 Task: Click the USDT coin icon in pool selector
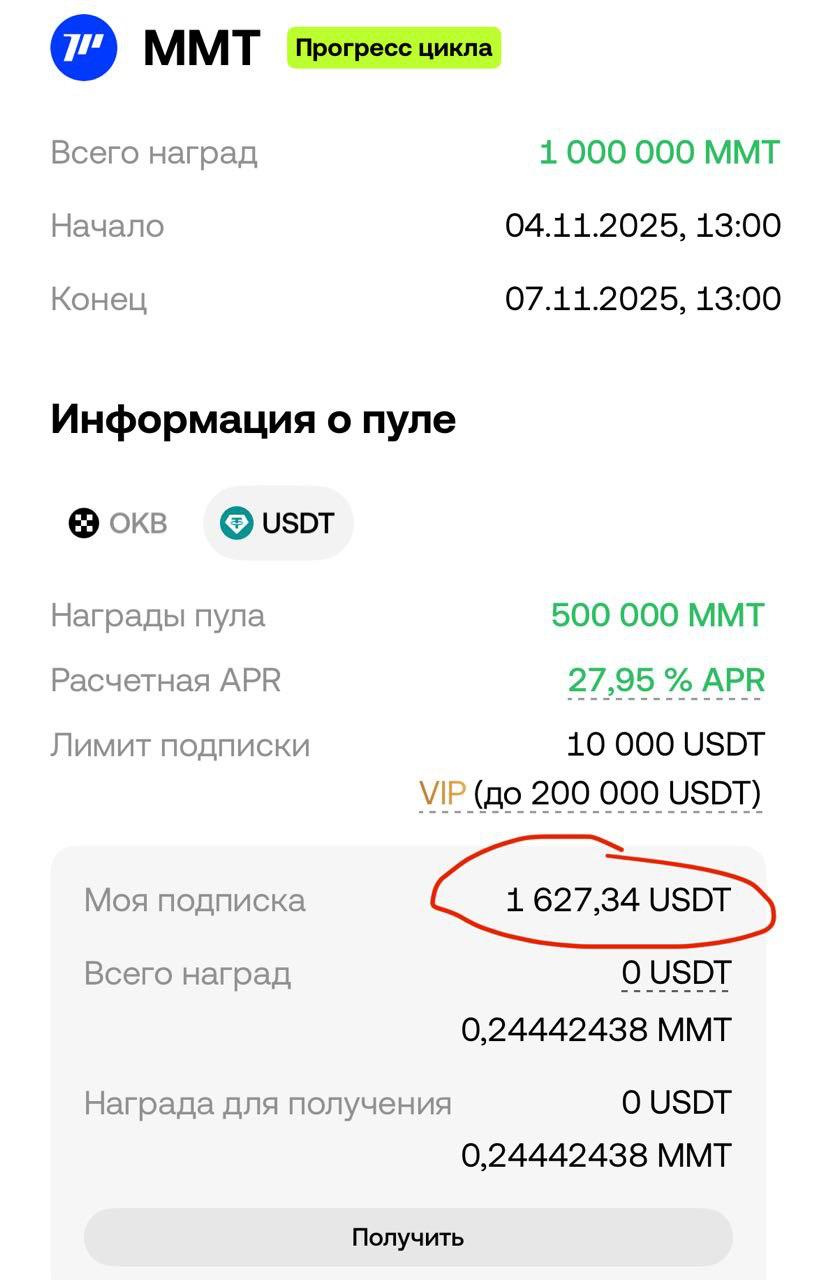pos(237,522)
